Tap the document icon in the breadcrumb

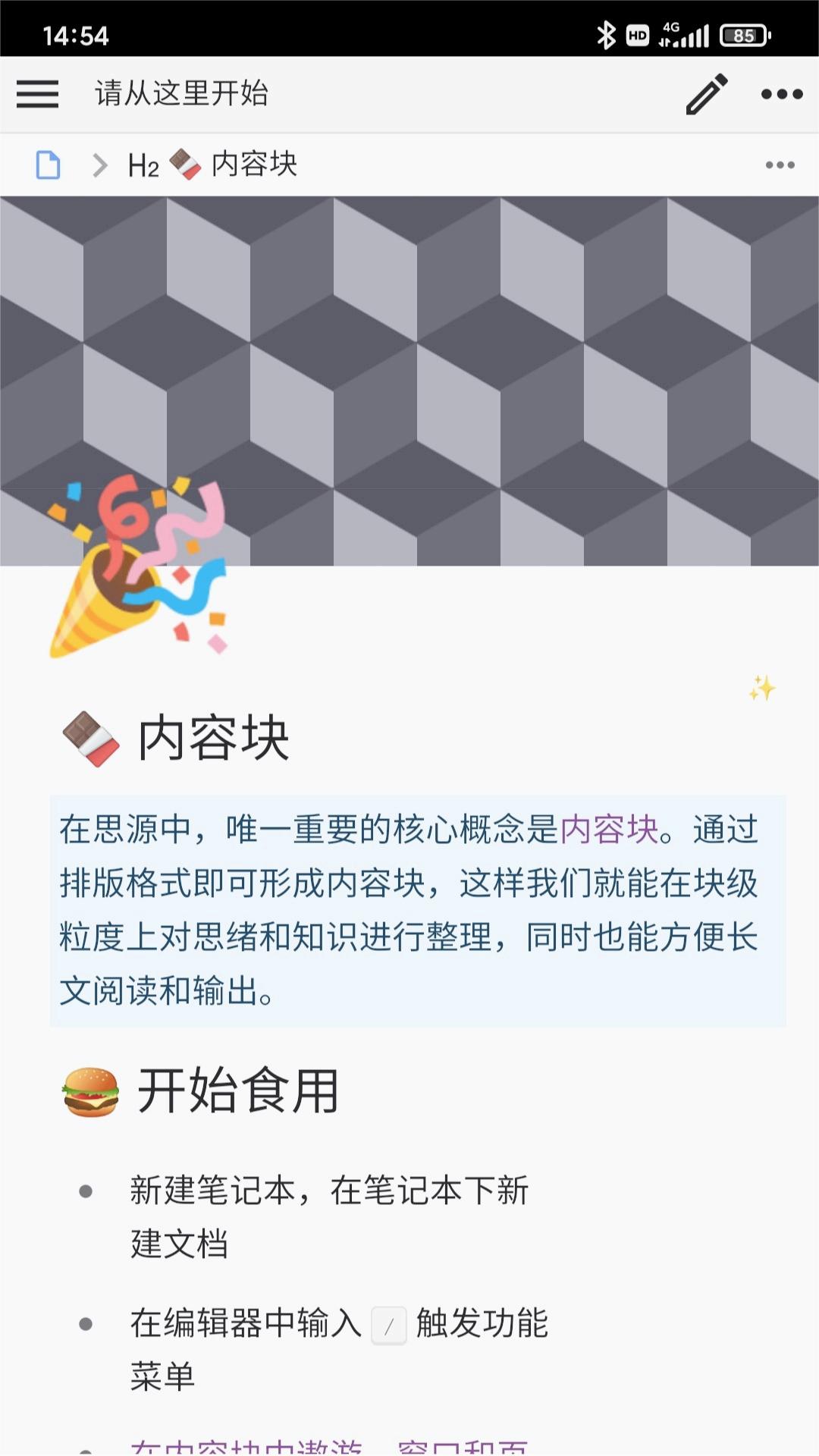point(49,164)
